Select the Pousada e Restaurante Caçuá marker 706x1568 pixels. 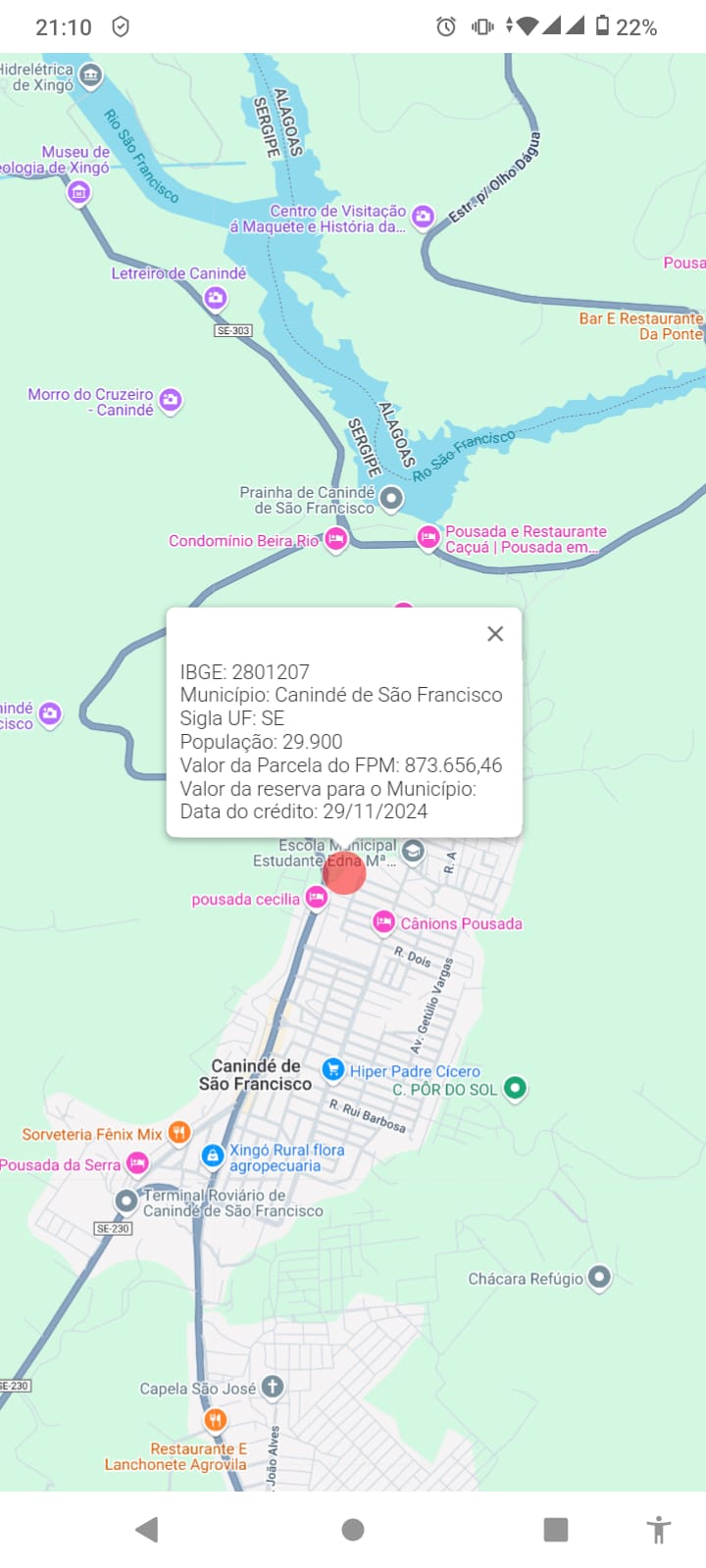tap(429, 538)
